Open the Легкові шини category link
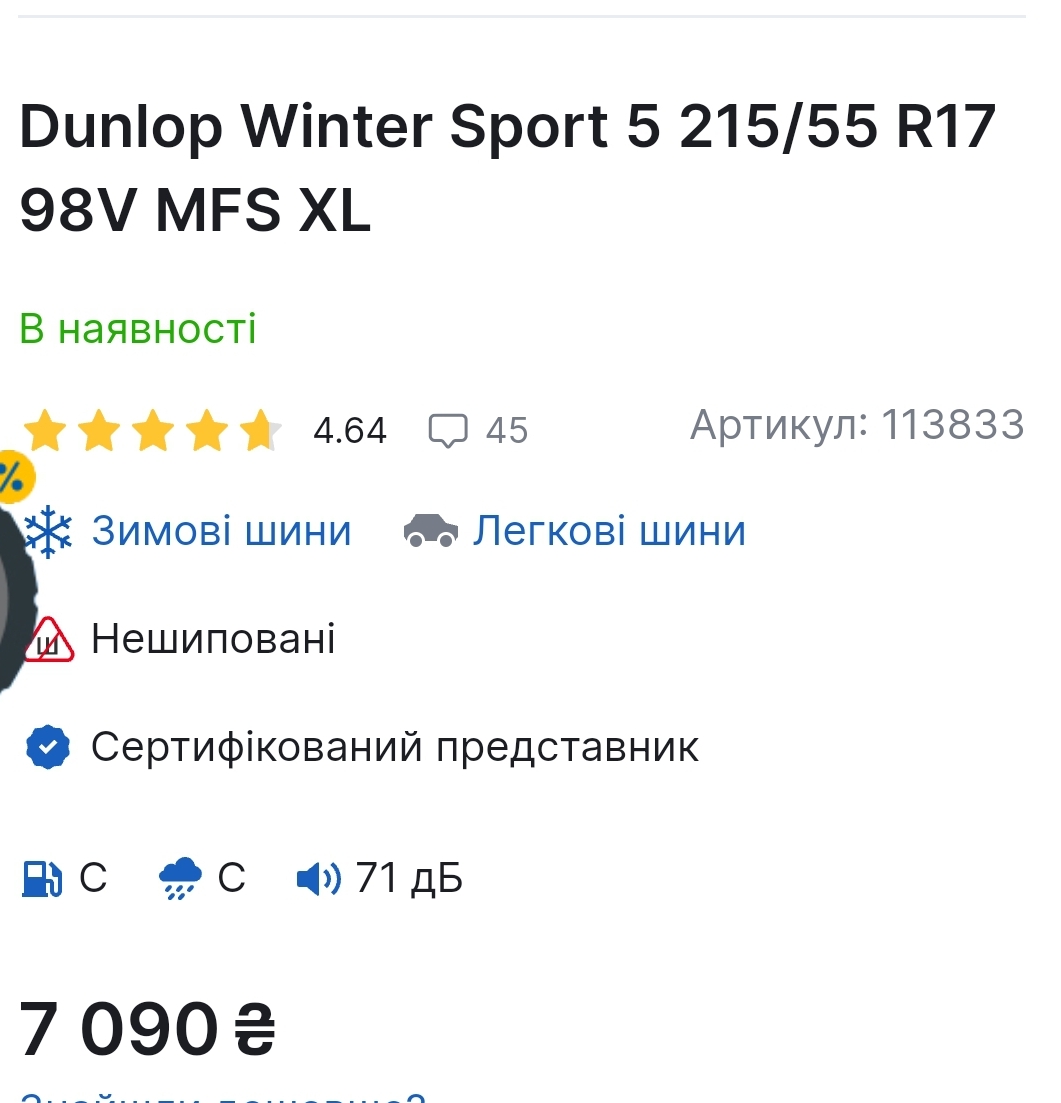This screenshot has width=1061, height=1103. [x=608, y=531]
